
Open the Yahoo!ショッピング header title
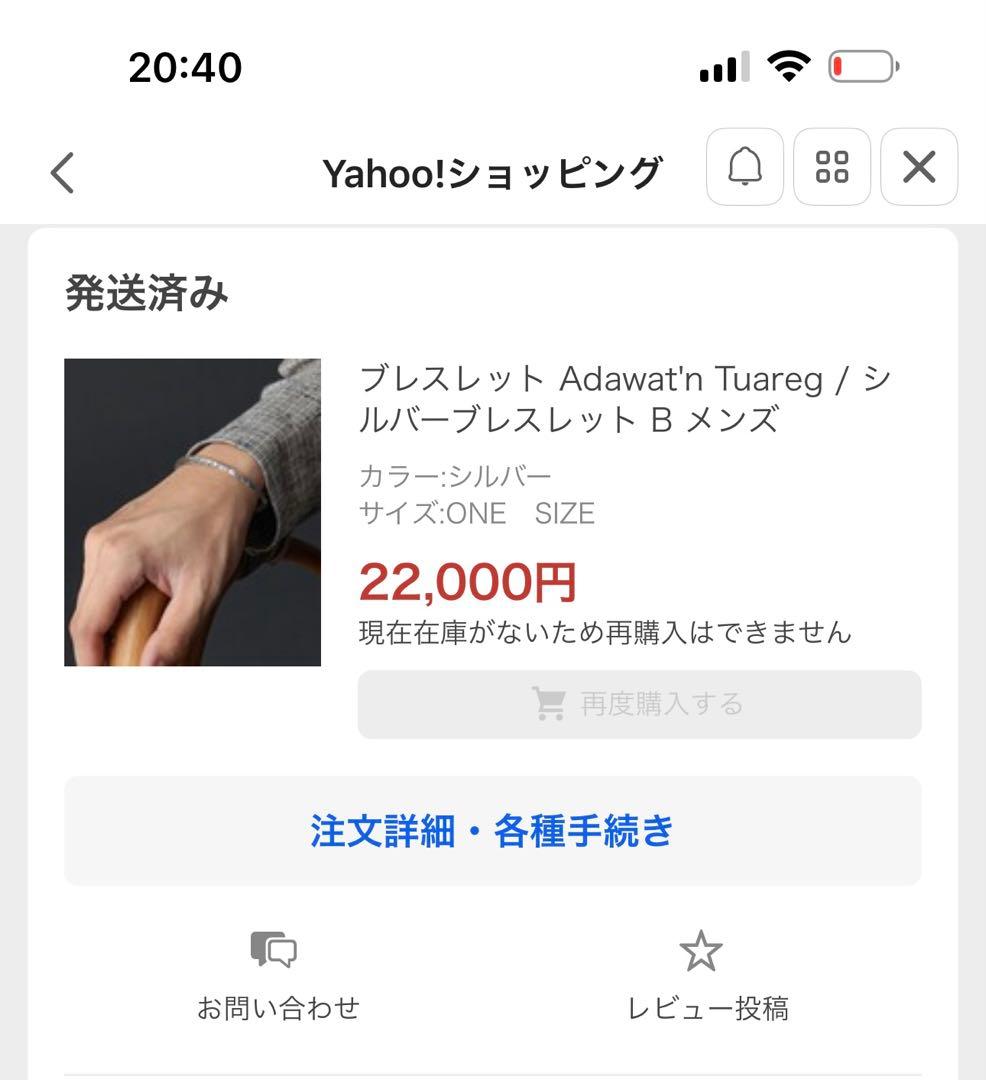tap(493, 170)
